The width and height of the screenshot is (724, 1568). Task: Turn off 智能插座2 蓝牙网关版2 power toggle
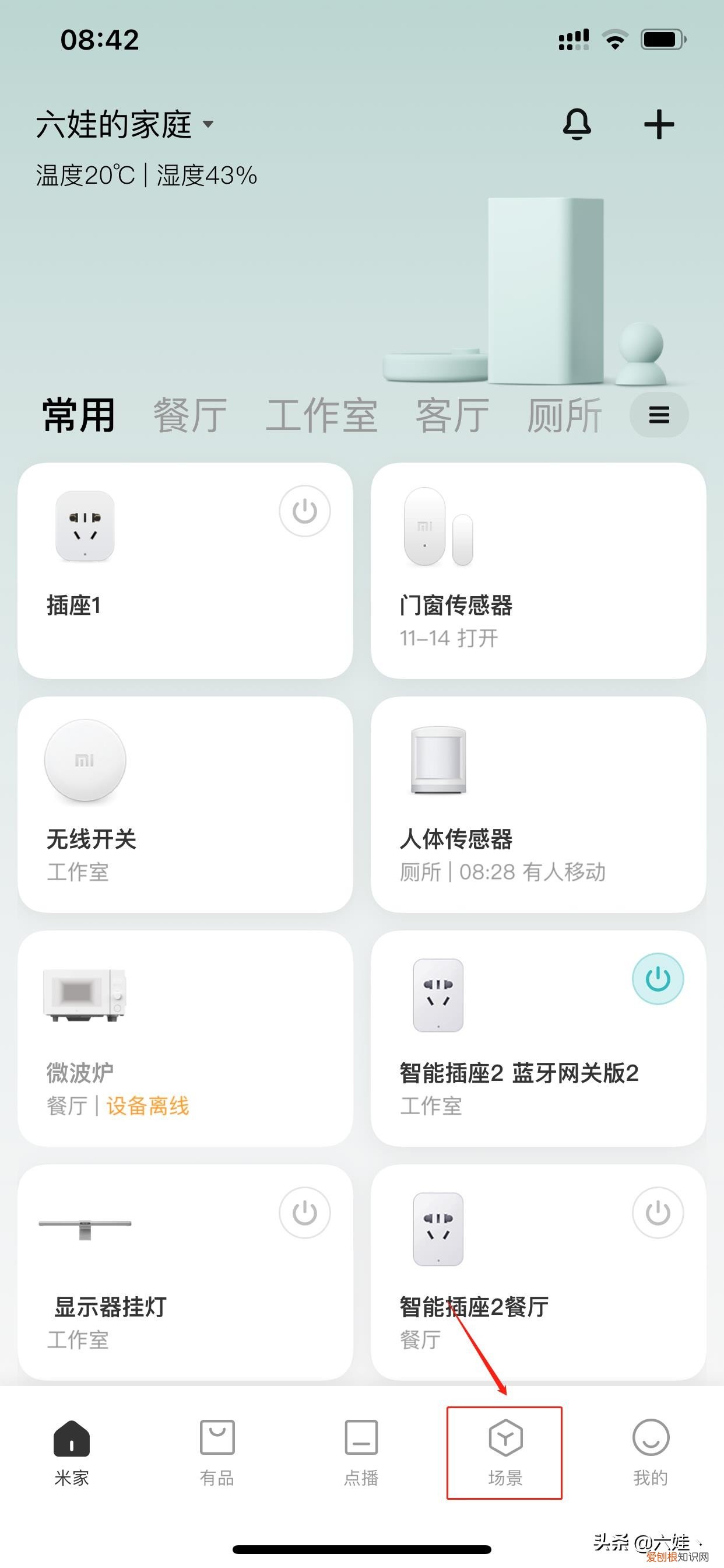coord(655,978)
